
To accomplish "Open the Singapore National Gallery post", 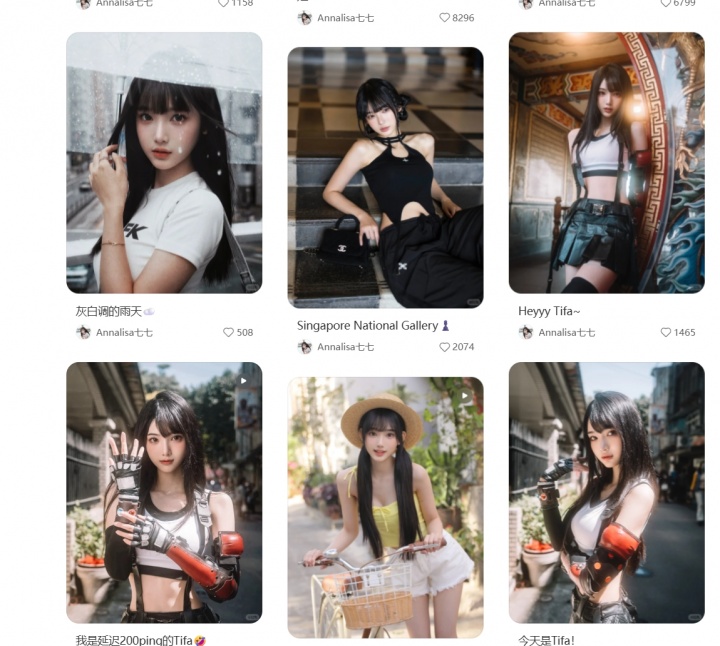I will pos(385,177).
